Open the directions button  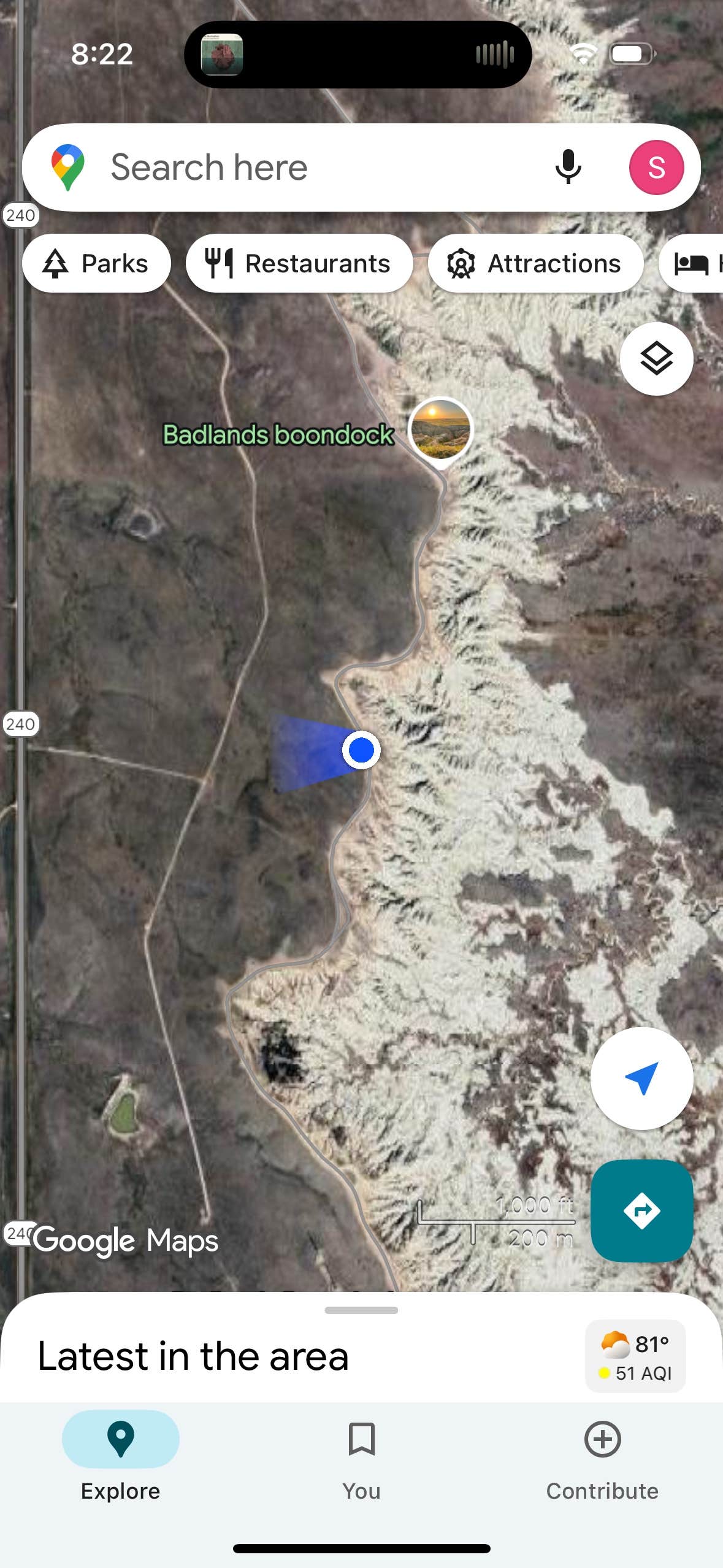pyautogui.click(x=641, y=1210)
